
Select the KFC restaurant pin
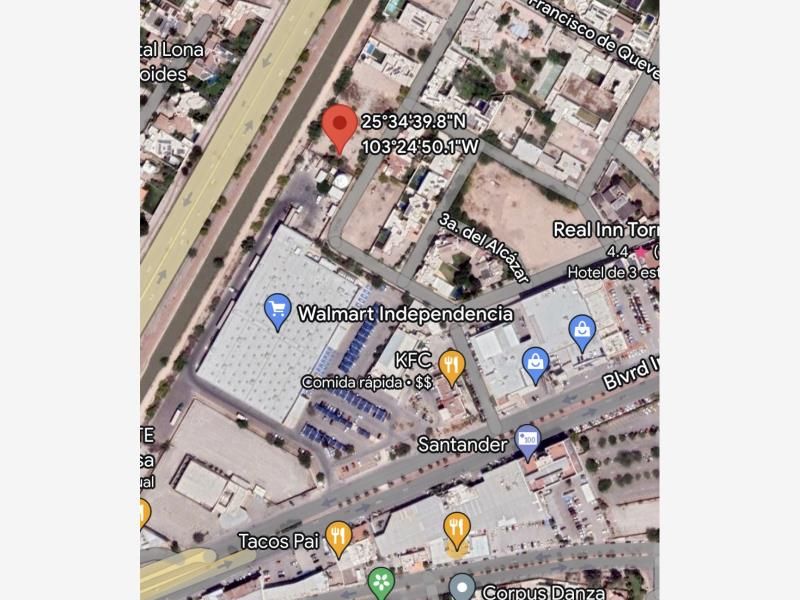click(x=452, y=367)
